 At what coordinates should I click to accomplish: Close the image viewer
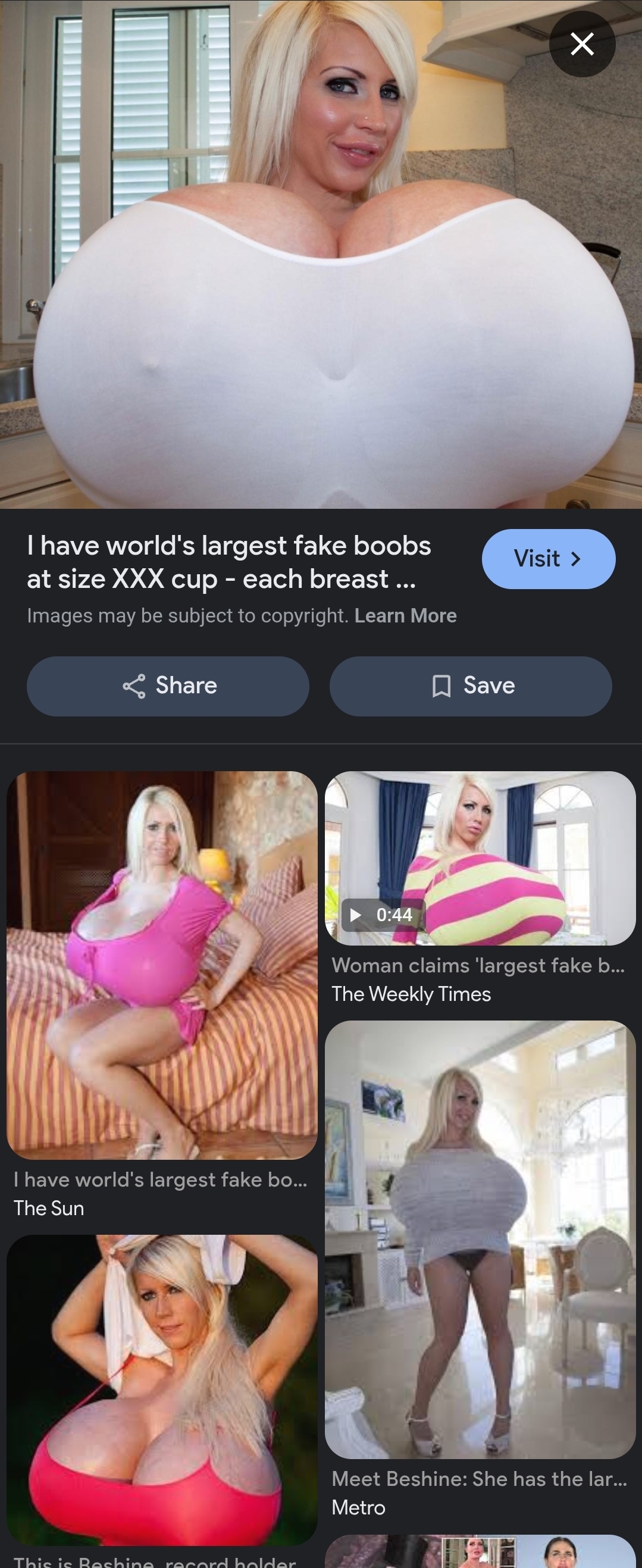(582, 44)
